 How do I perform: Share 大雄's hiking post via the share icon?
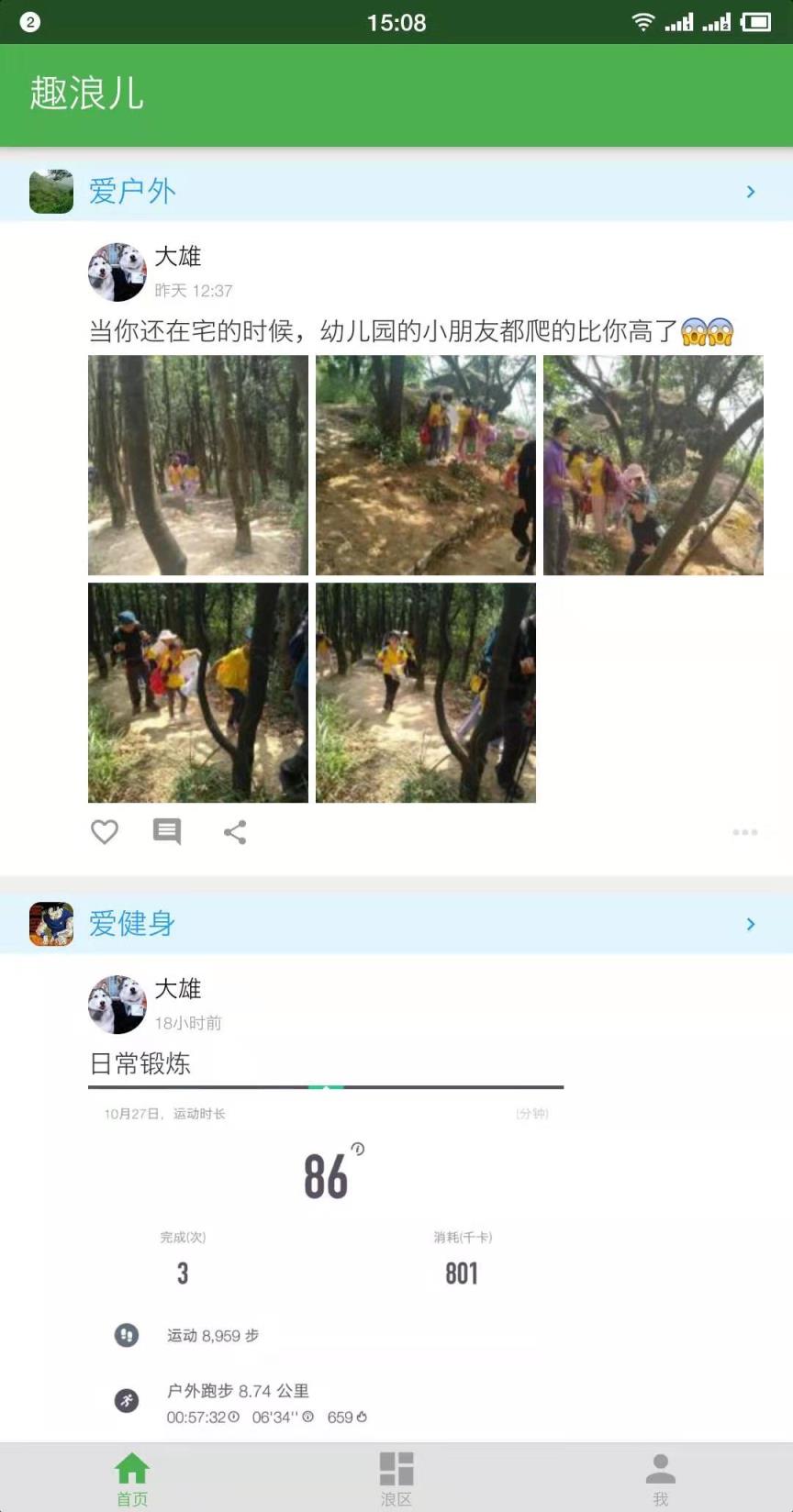point(234,832)
